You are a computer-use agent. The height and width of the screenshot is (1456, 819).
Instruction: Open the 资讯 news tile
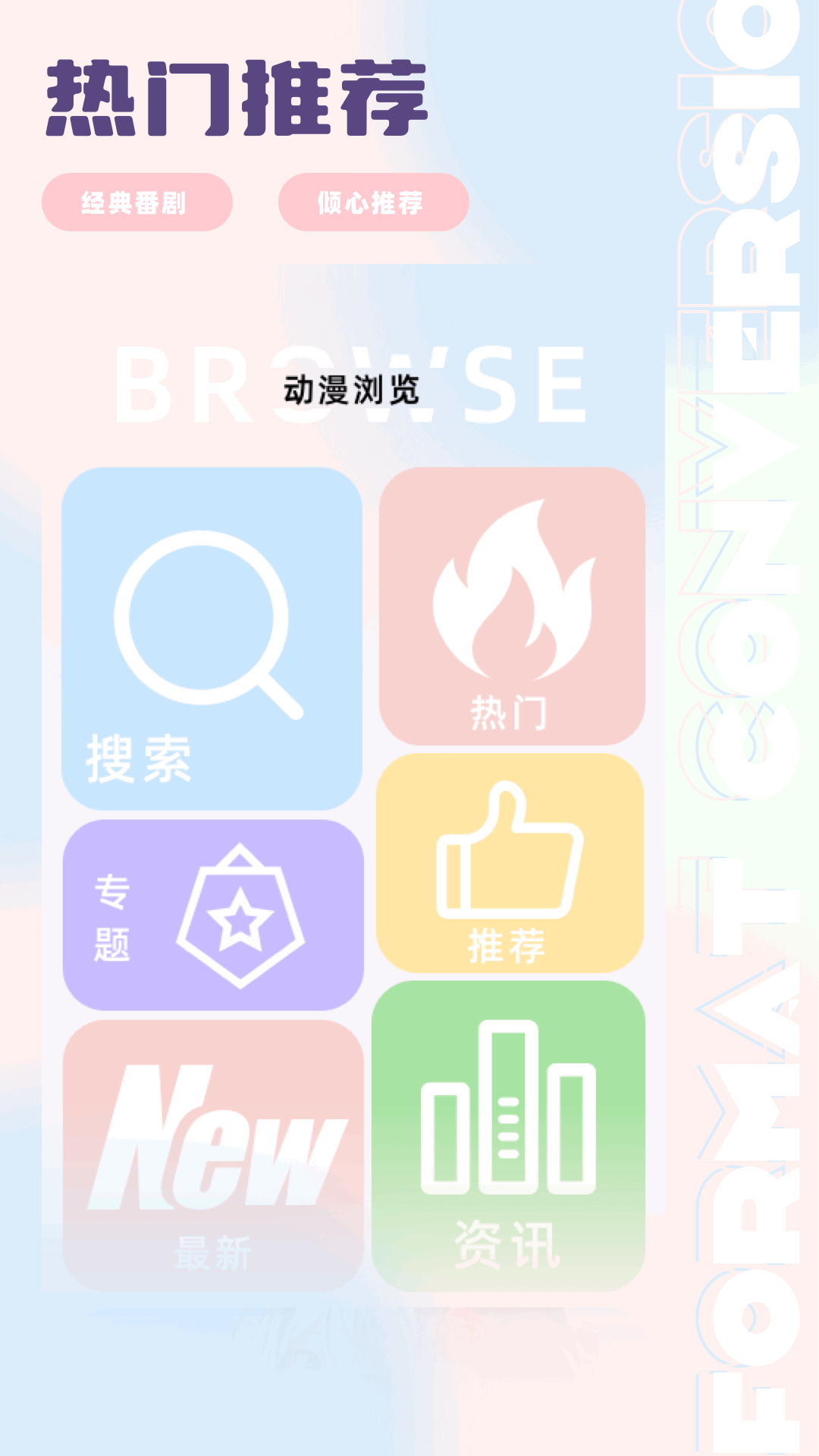[x=508, y=1136]
